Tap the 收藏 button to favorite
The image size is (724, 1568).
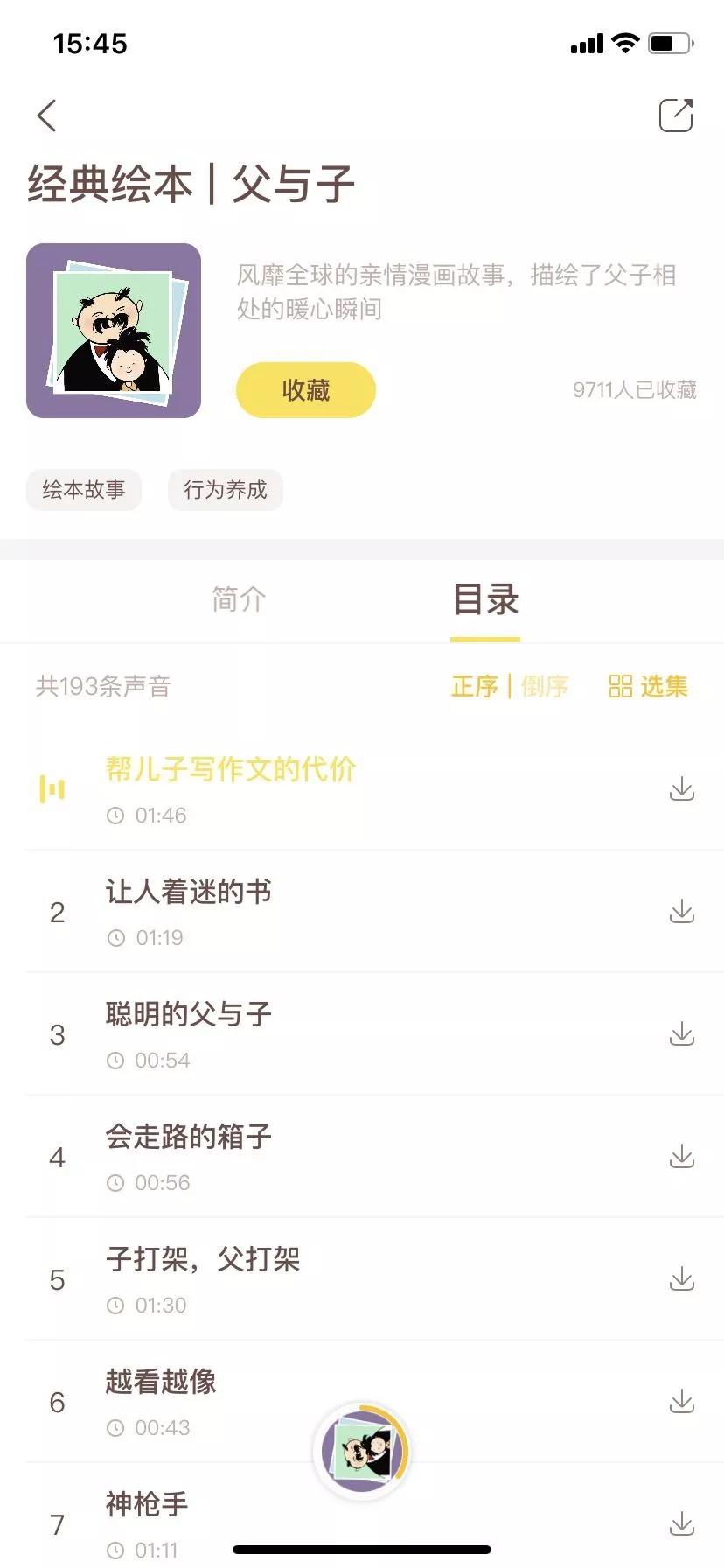(x=305, y=390)
